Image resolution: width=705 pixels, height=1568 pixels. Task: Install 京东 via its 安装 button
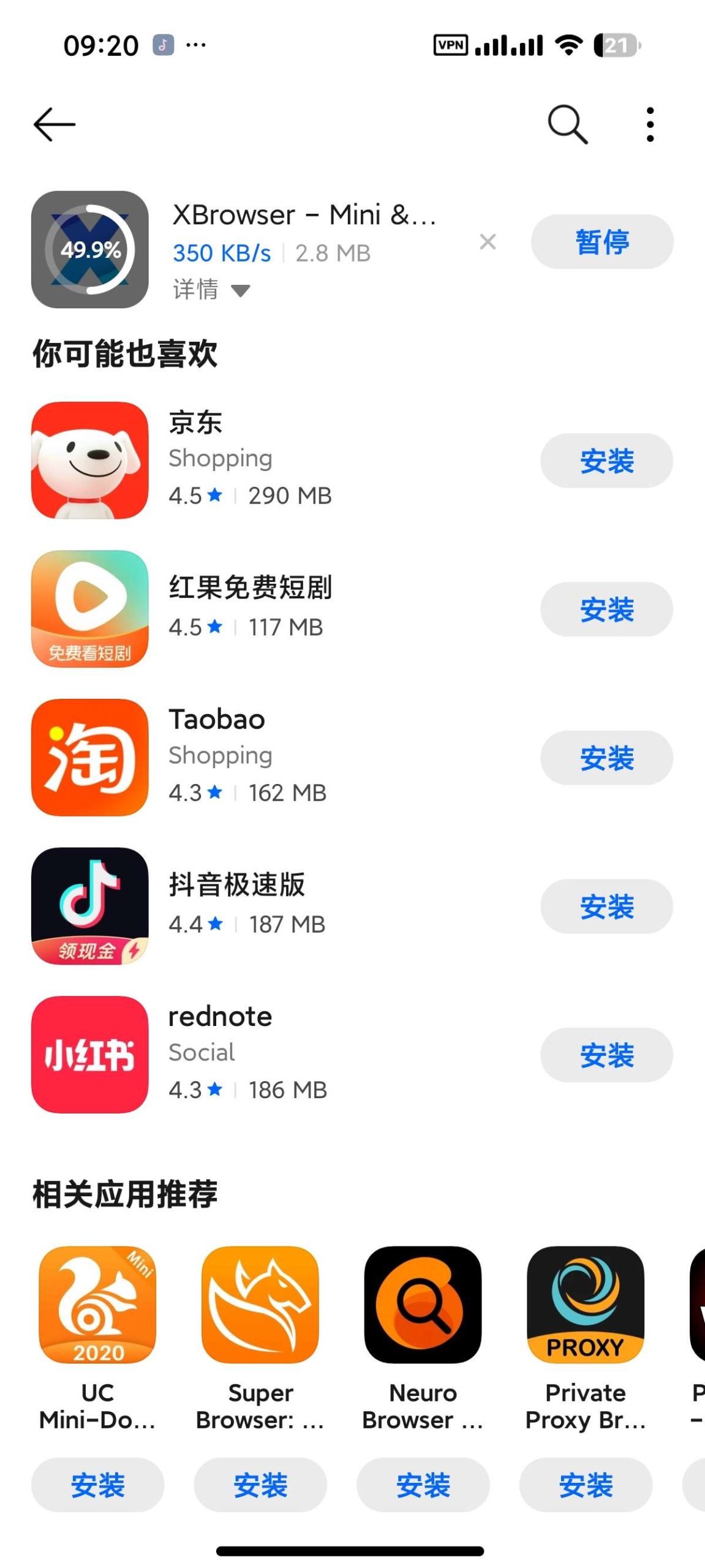pyautogui.click(x=606, y=461)
